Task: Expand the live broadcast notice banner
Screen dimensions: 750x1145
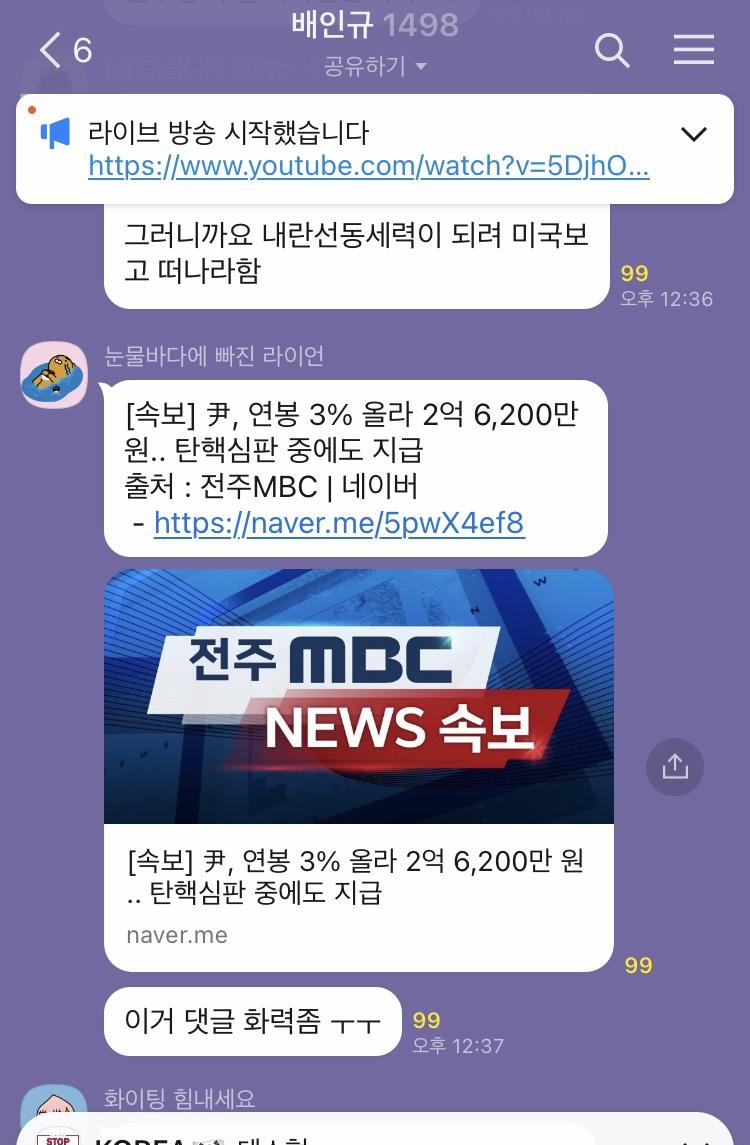Action: (693, 134)
